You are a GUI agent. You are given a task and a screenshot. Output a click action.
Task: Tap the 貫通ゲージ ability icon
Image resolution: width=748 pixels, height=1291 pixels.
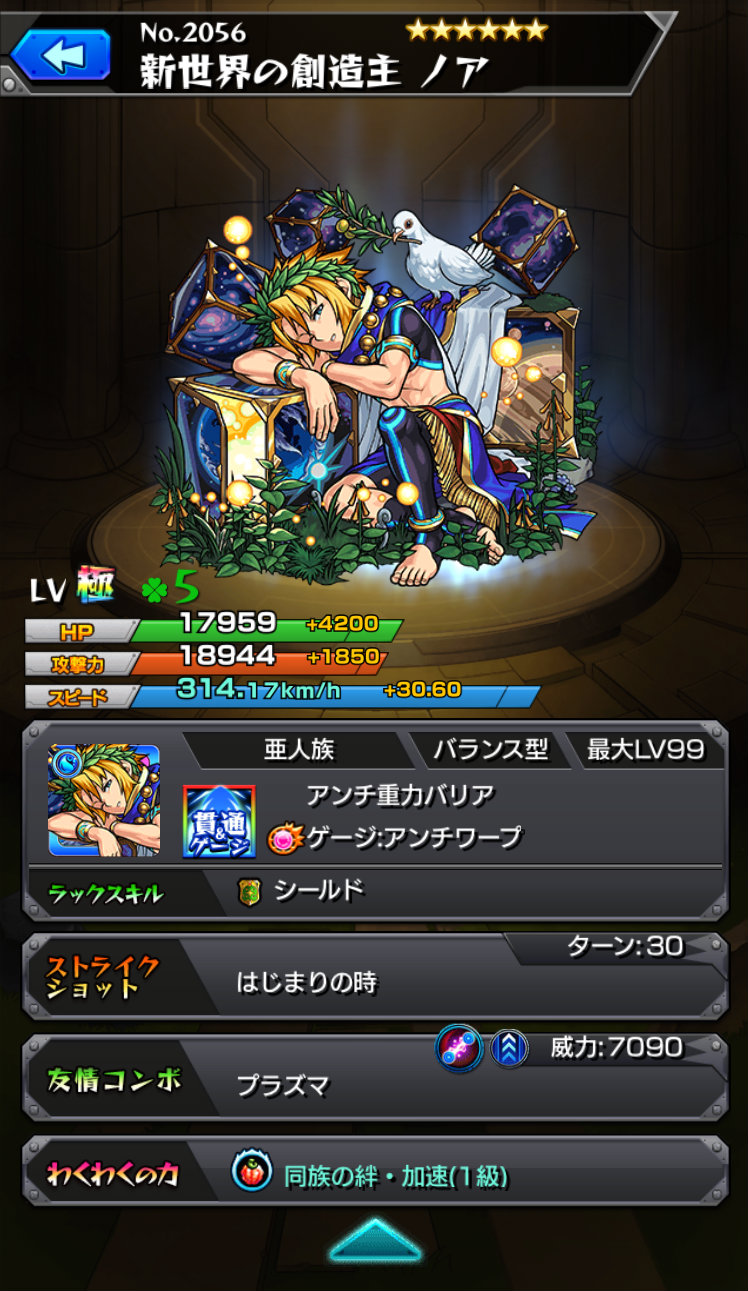click(219, 820)
